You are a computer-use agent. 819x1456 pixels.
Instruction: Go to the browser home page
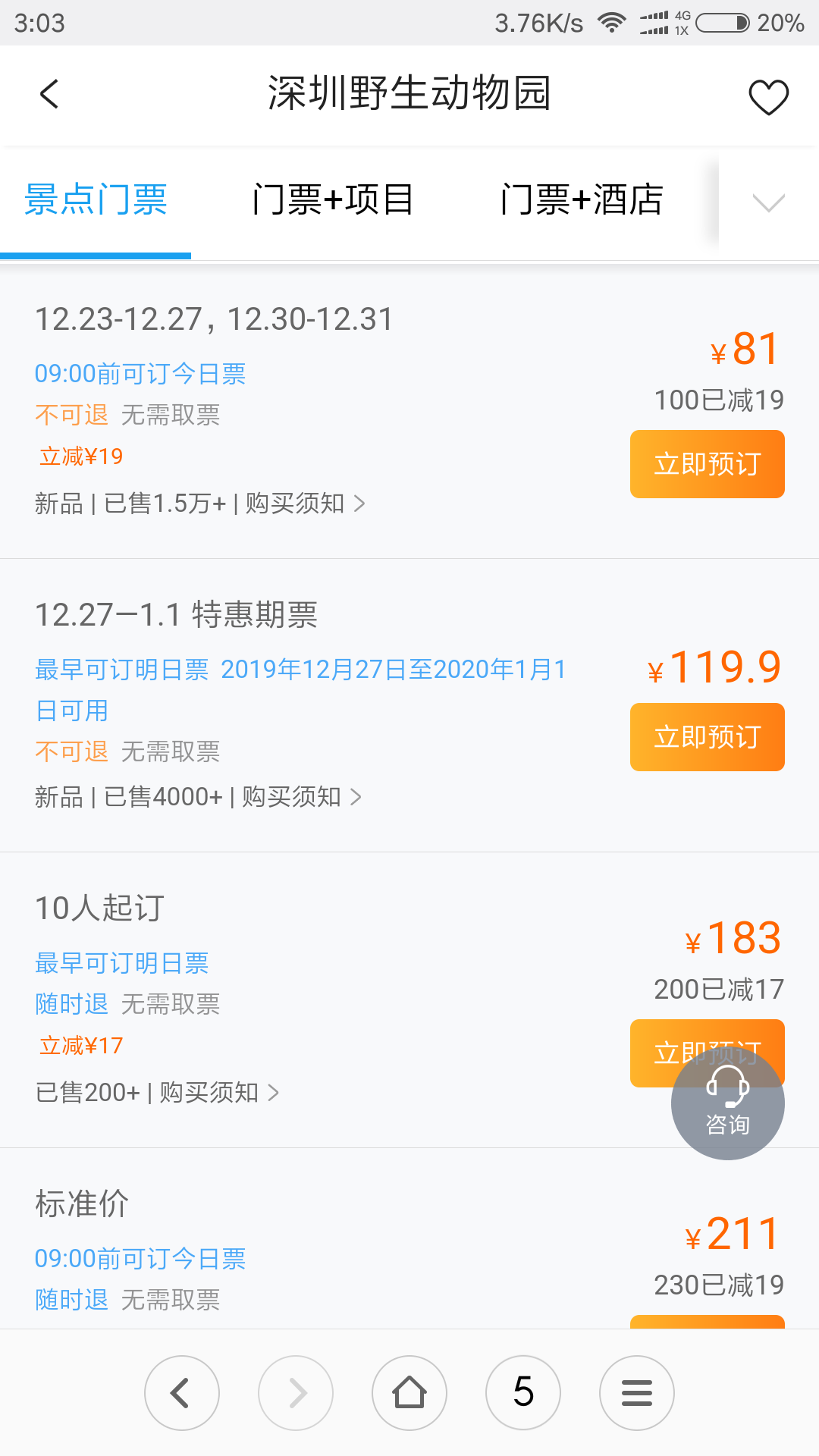(x=409, y=1393)
